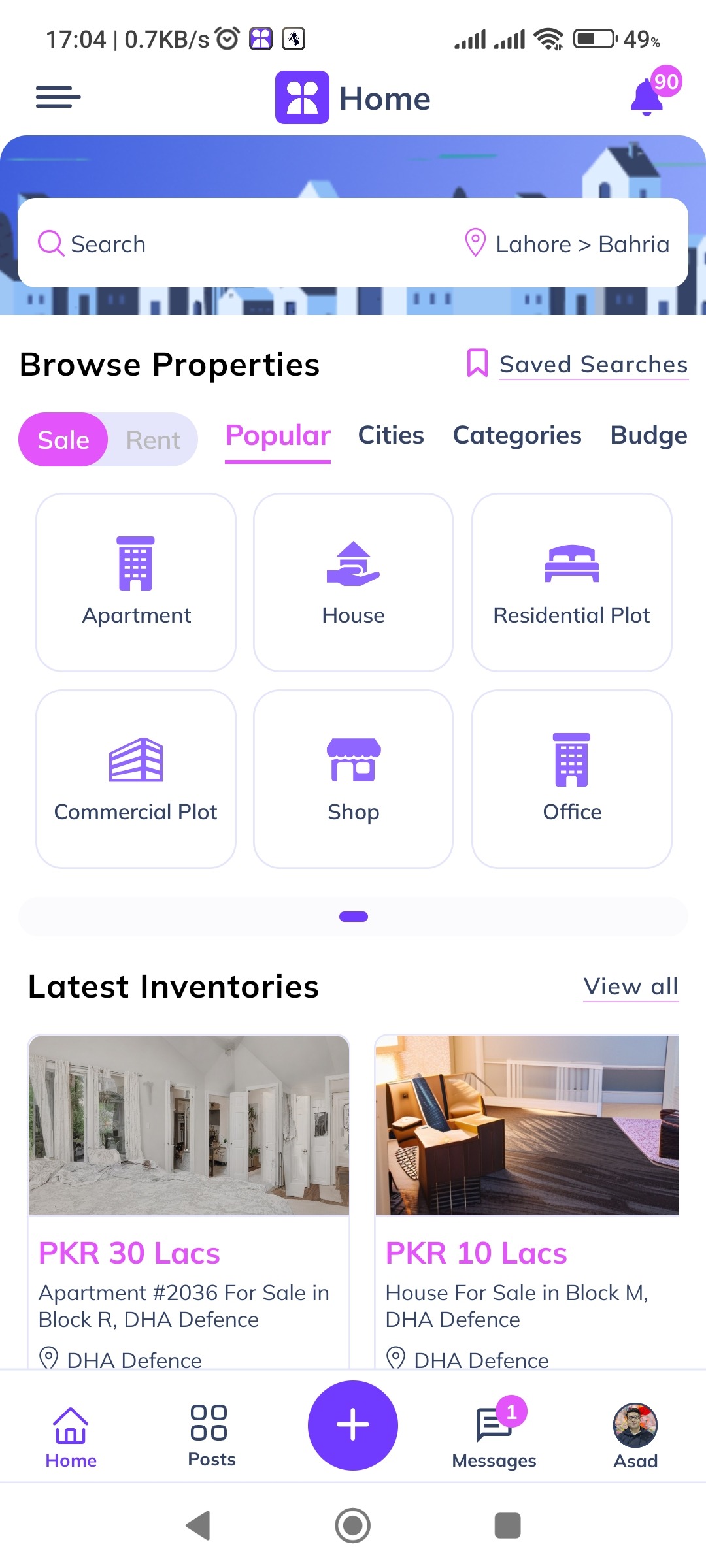Go to the Posts tab
Viewport: 706px width, 1568px height.
click(x=211, y=1435)
